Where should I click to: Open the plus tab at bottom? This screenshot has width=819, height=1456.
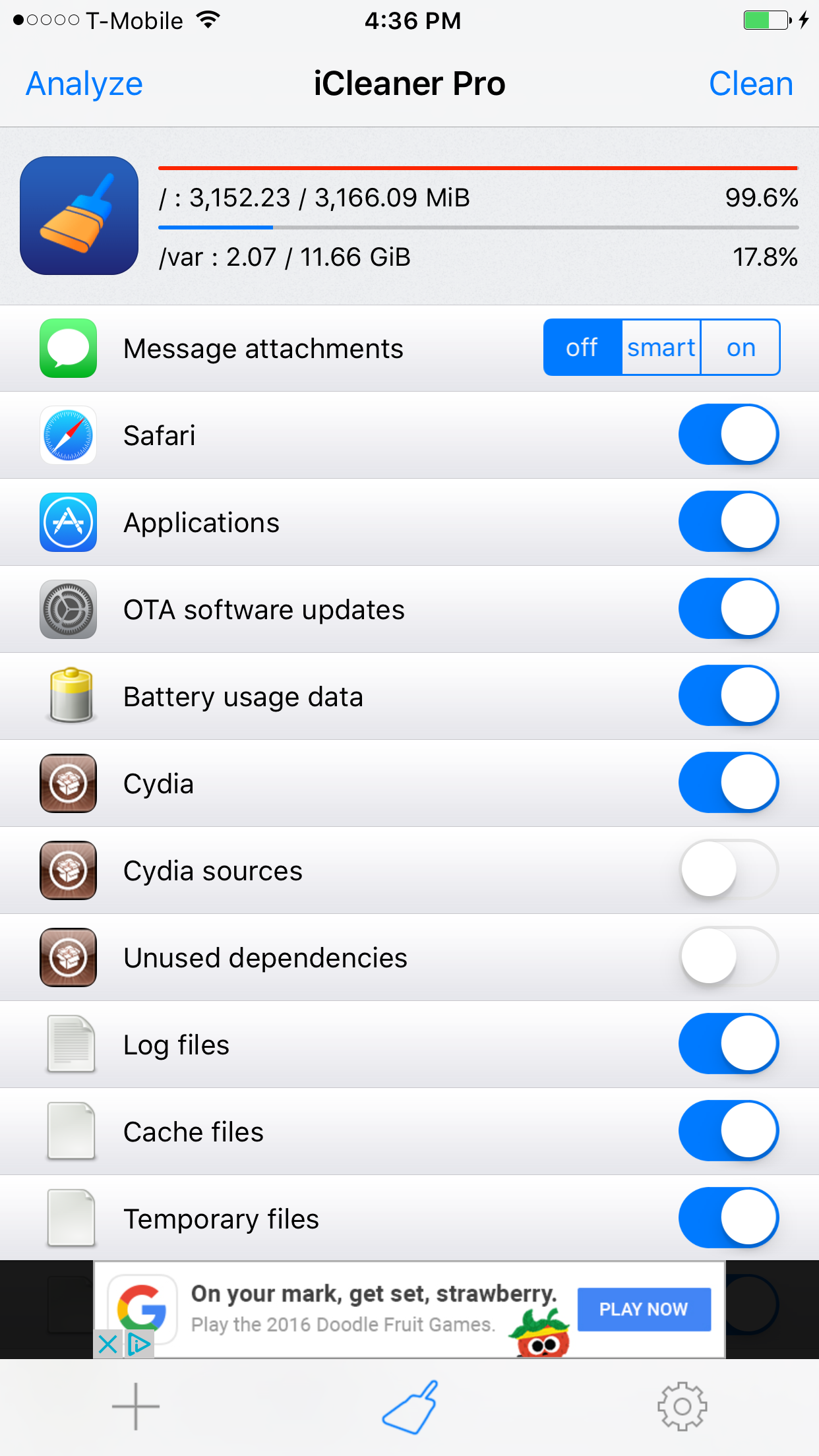[x=136, y=1407]
